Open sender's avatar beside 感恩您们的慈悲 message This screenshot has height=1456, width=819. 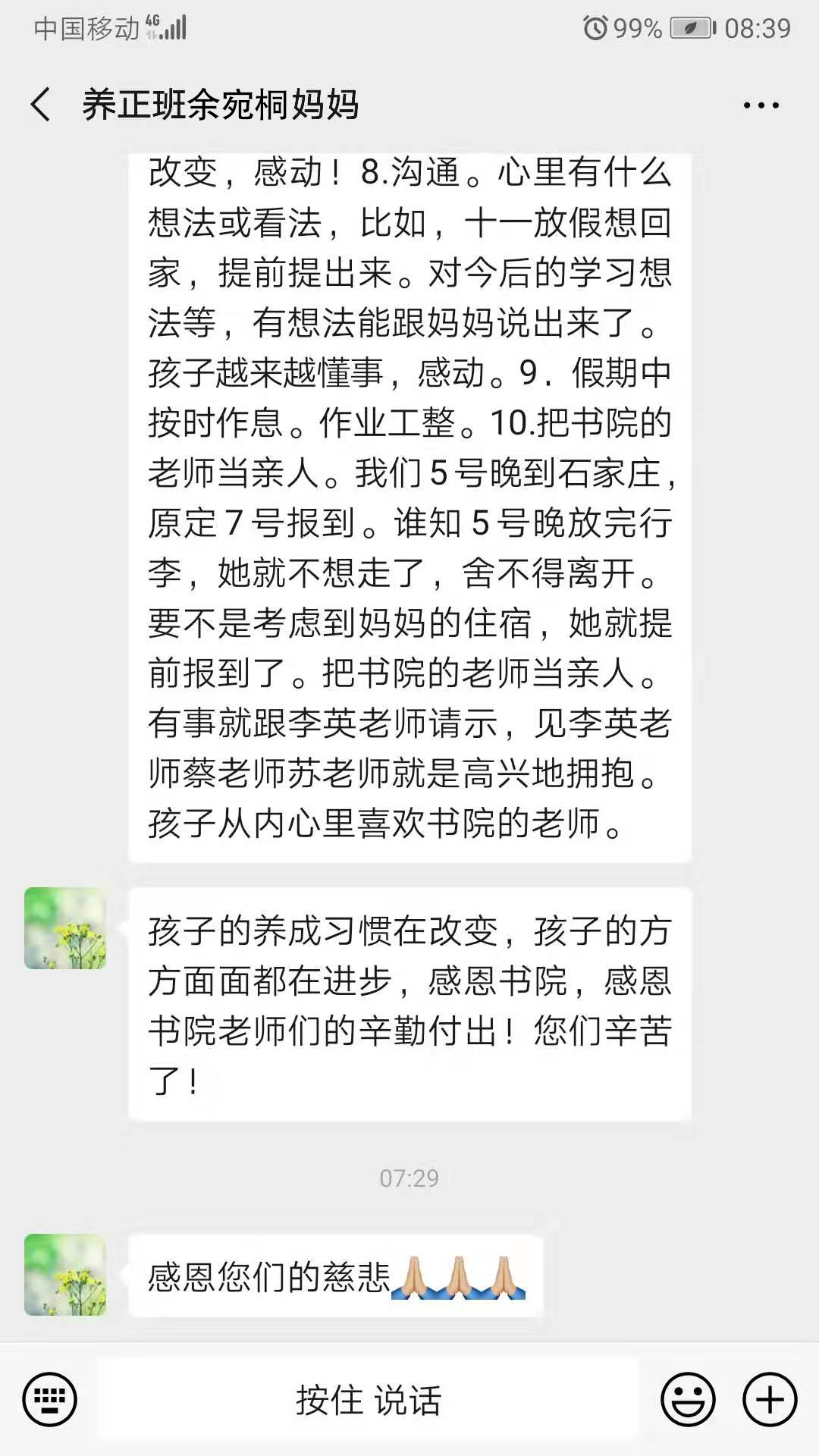65,1275
